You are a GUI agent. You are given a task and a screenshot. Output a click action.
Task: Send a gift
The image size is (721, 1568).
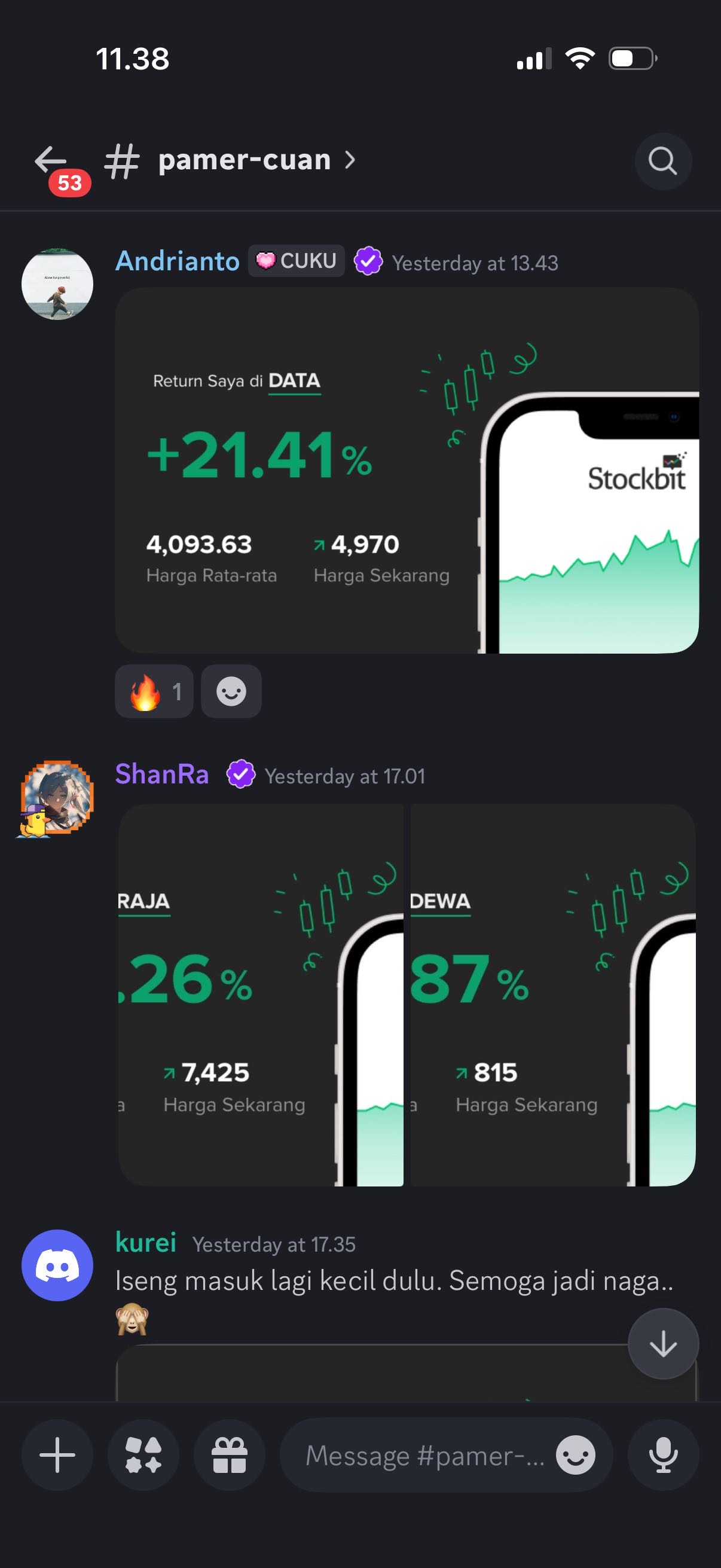pyautogui.click(x=230, y=1456)
